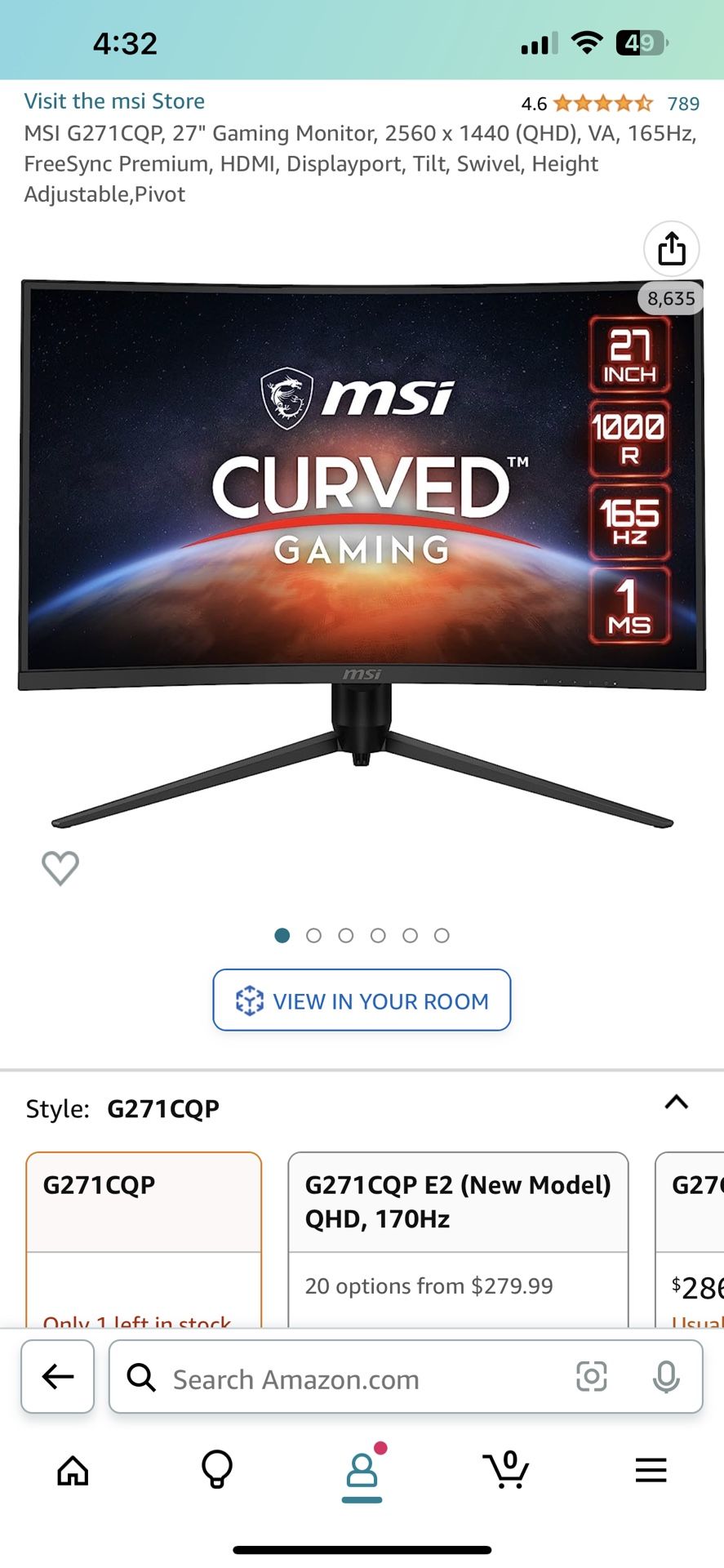
Task: Tap VIEW IN YOUR ROOM
Action: (x=362, y=1000)
